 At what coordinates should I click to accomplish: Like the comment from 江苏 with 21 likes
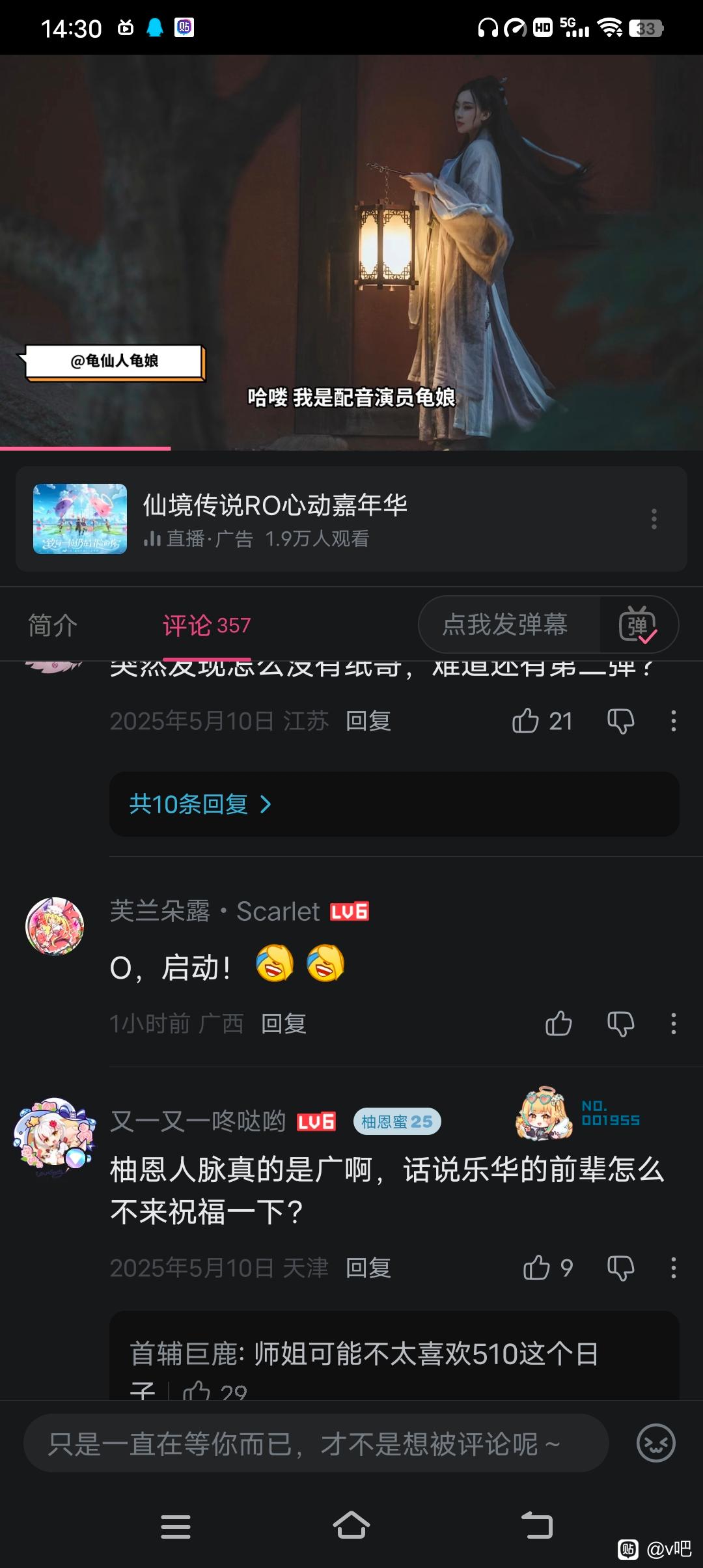tap(526, 721)
